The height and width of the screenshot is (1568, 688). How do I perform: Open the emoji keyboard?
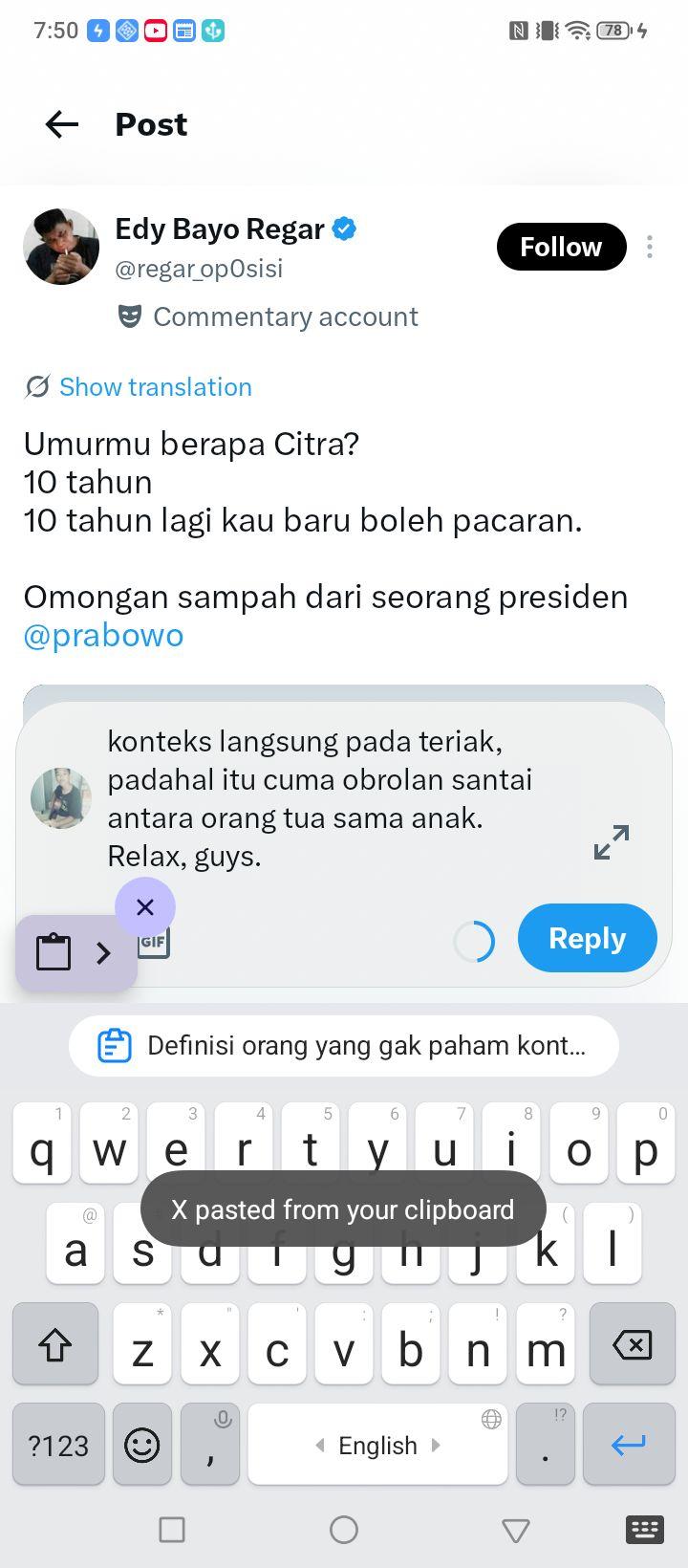tap(142, 1445)
